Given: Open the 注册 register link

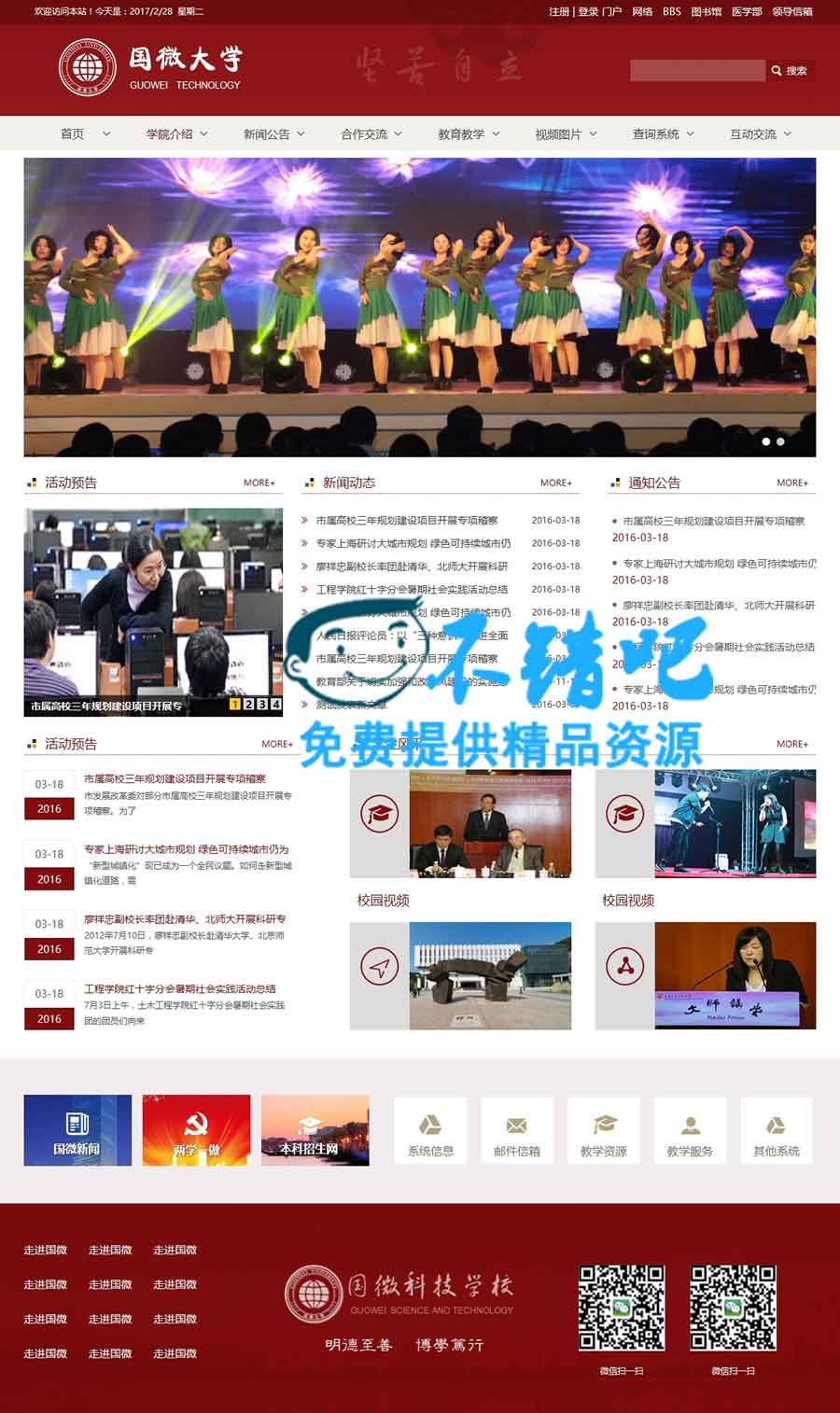Looking at the screenshot, I should pyautogui.click(x=558, y=12).
